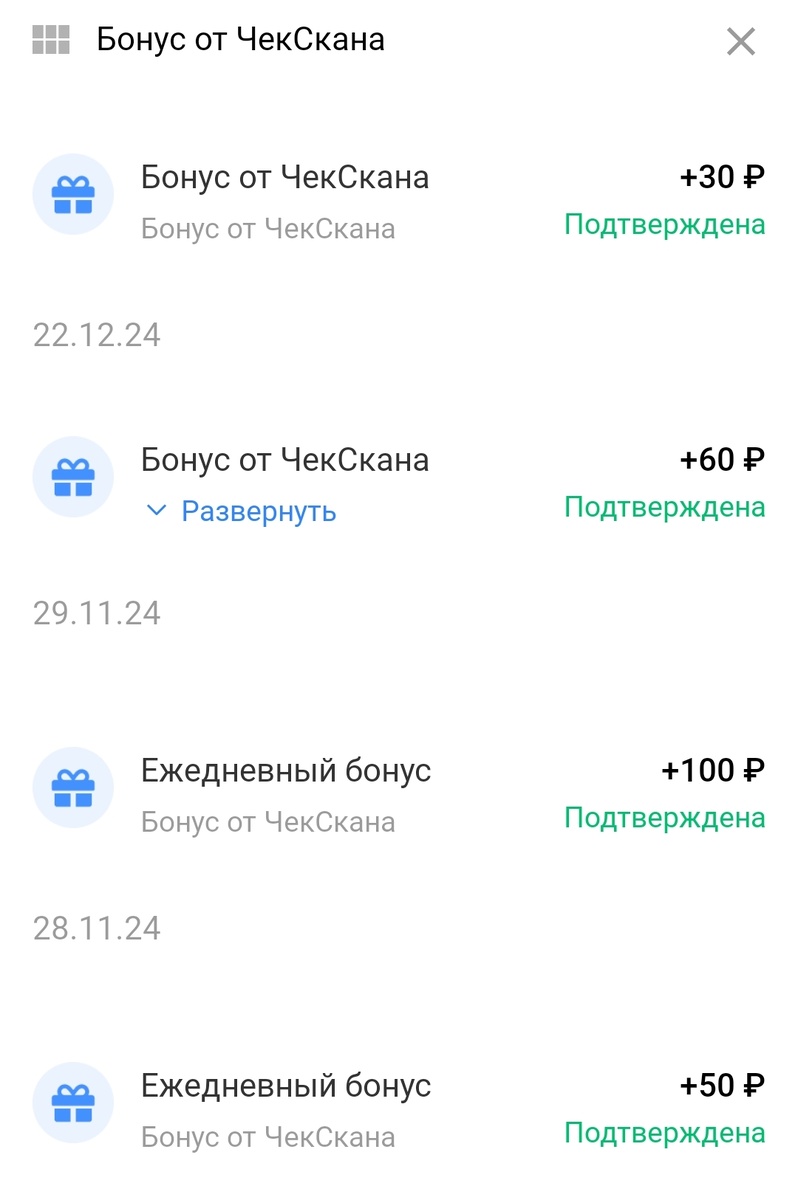798x1200 pixels.
Task: Select the Ежедневный бонус entry dated 28.11.24
Action: tap(285, 1086)
